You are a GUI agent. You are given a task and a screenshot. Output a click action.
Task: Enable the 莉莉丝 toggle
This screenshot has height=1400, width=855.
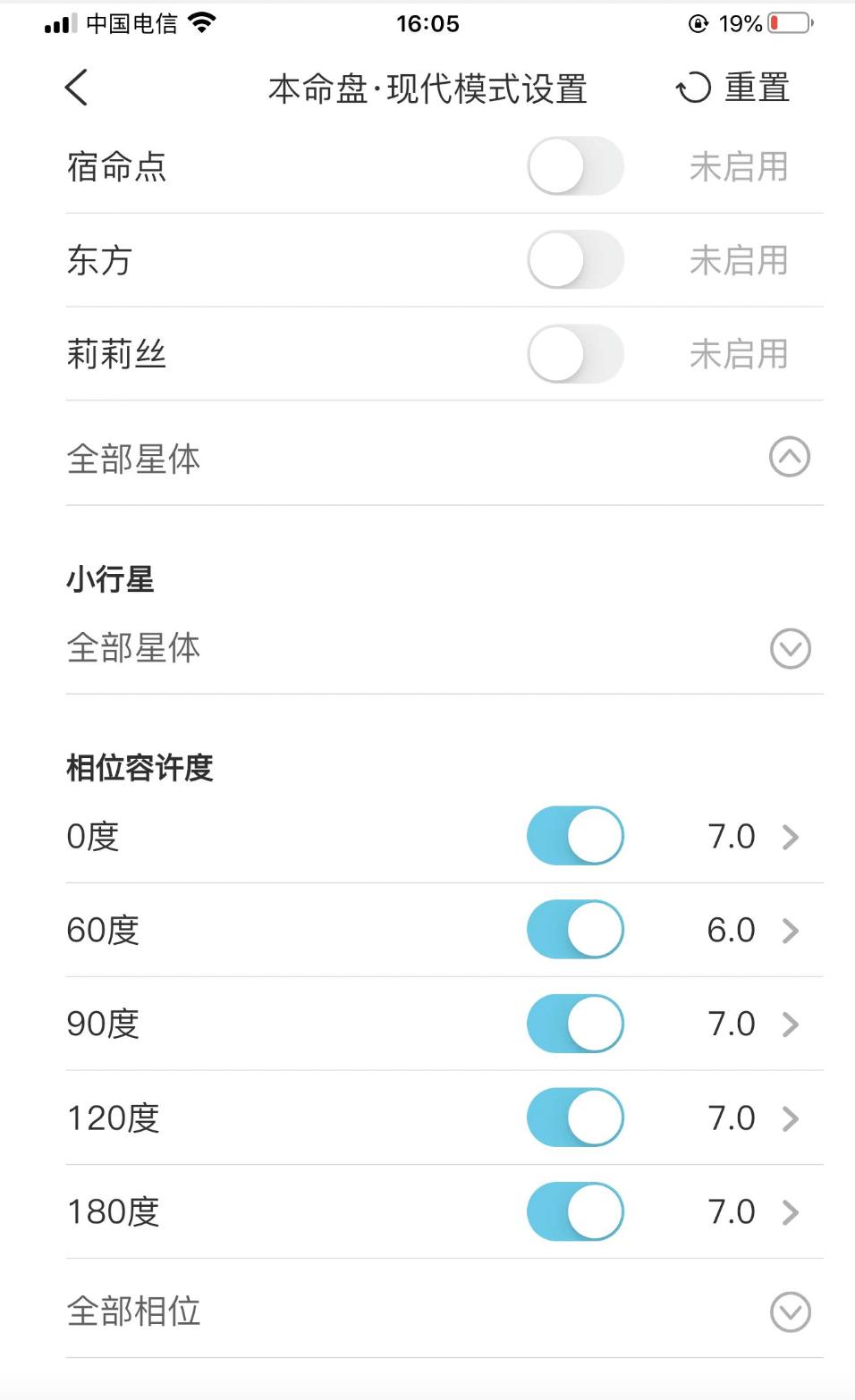pos(575,354)
